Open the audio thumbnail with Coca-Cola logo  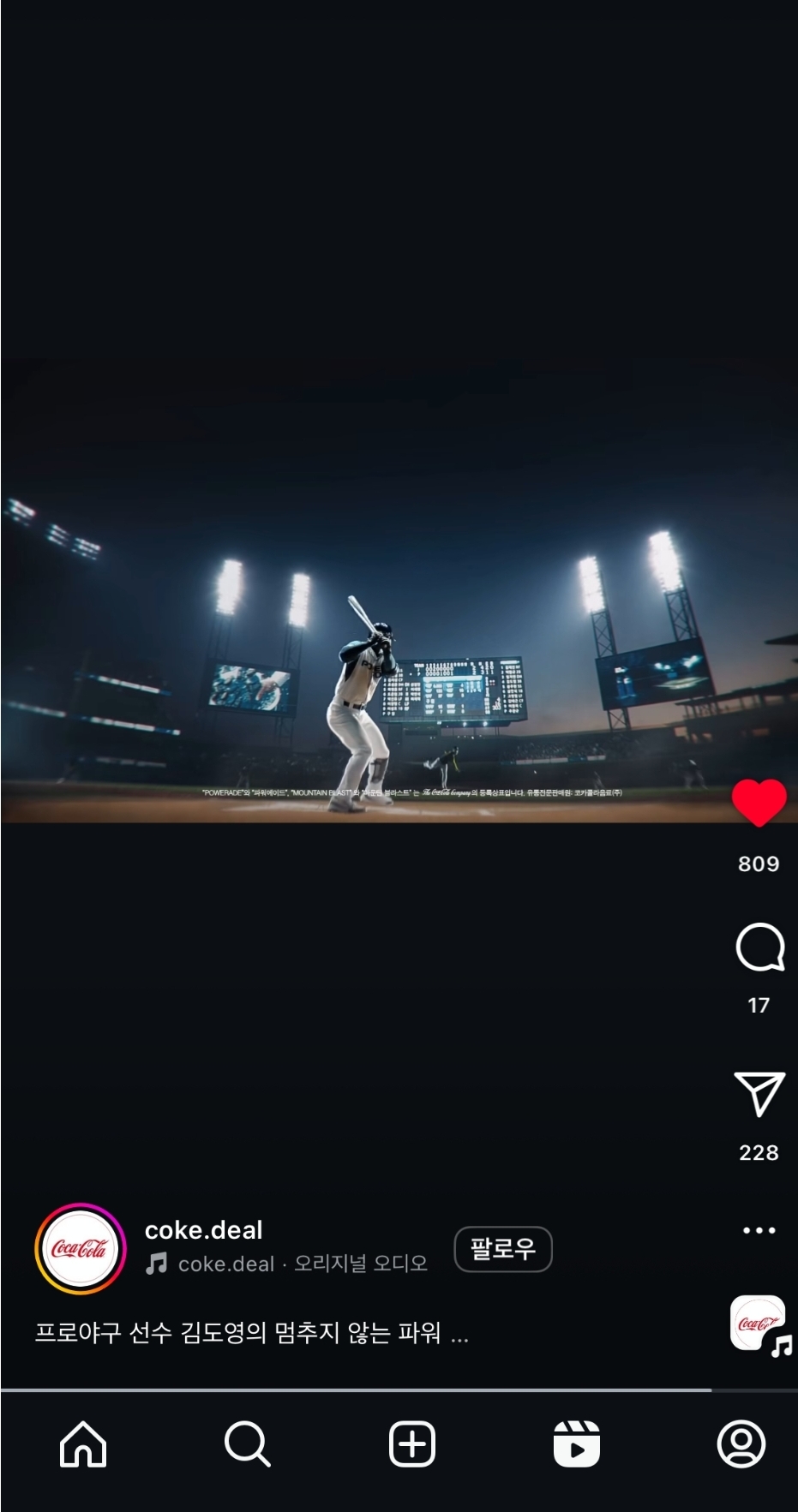[x=759, y=1324]
